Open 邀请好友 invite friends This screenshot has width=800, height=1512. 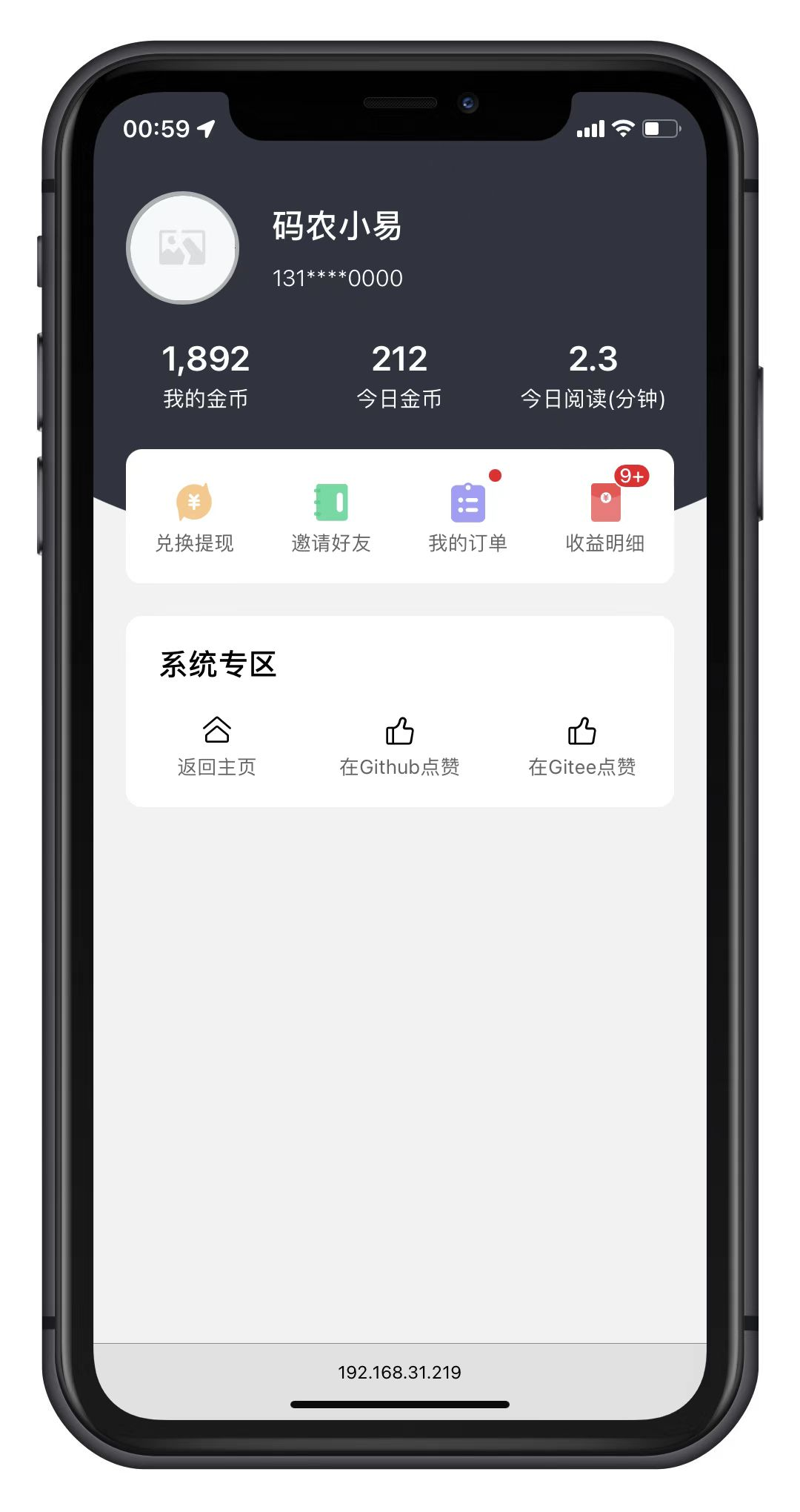(x=330, y=517)
